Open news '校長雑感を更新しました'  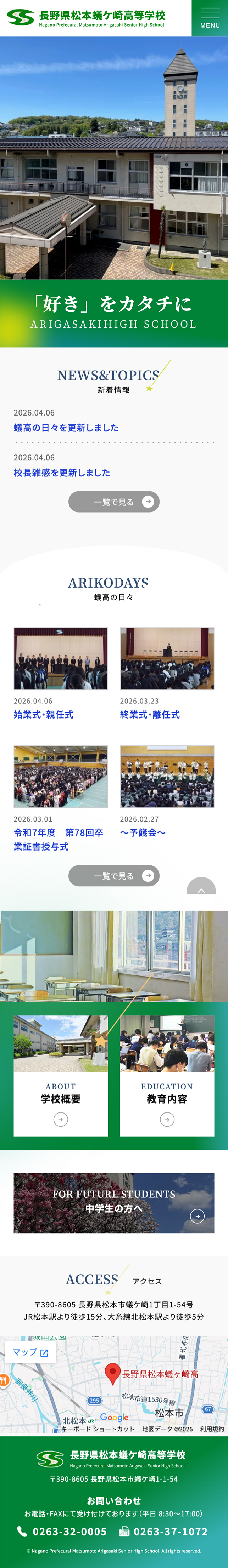click(x=62, y=473)
